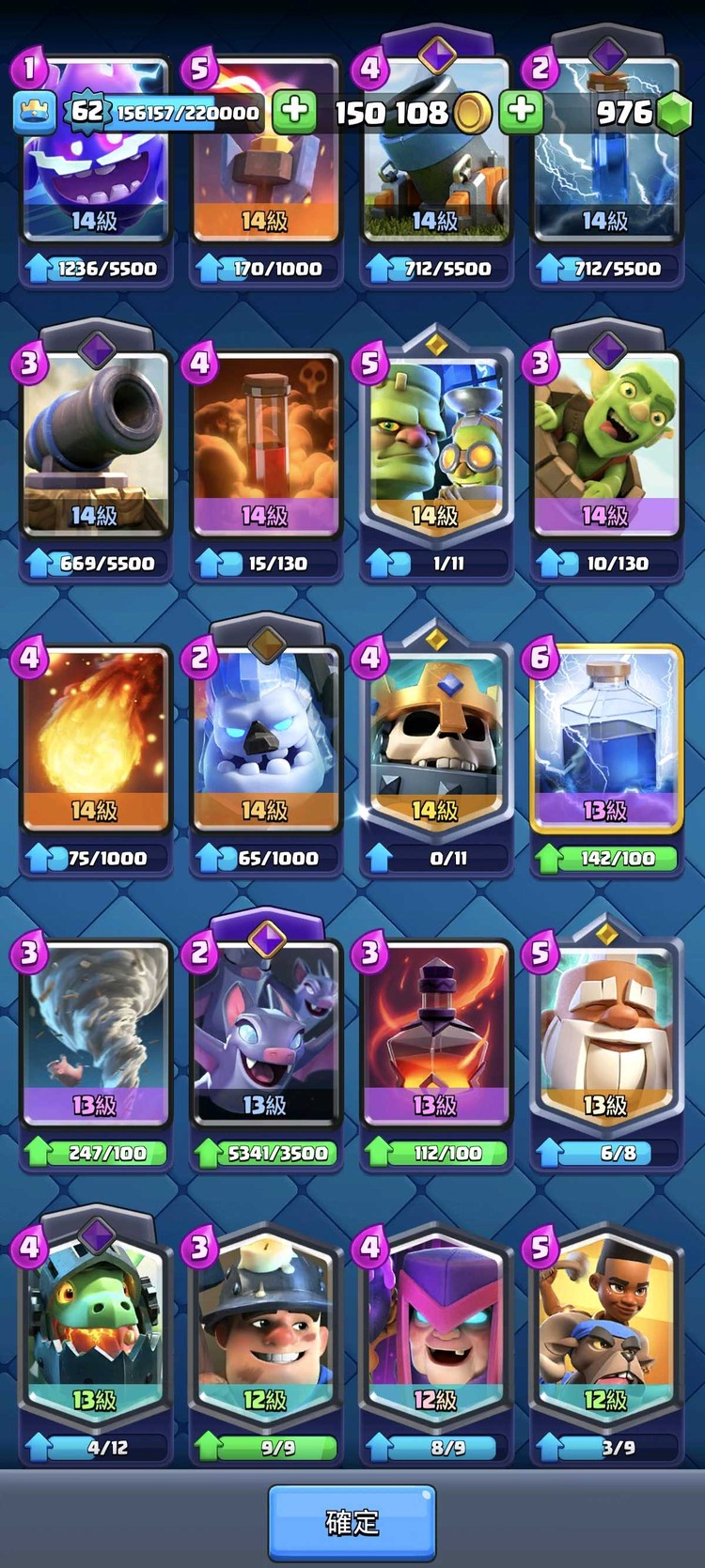Tap the 確定 confirm button

(x=352, y=1522)
